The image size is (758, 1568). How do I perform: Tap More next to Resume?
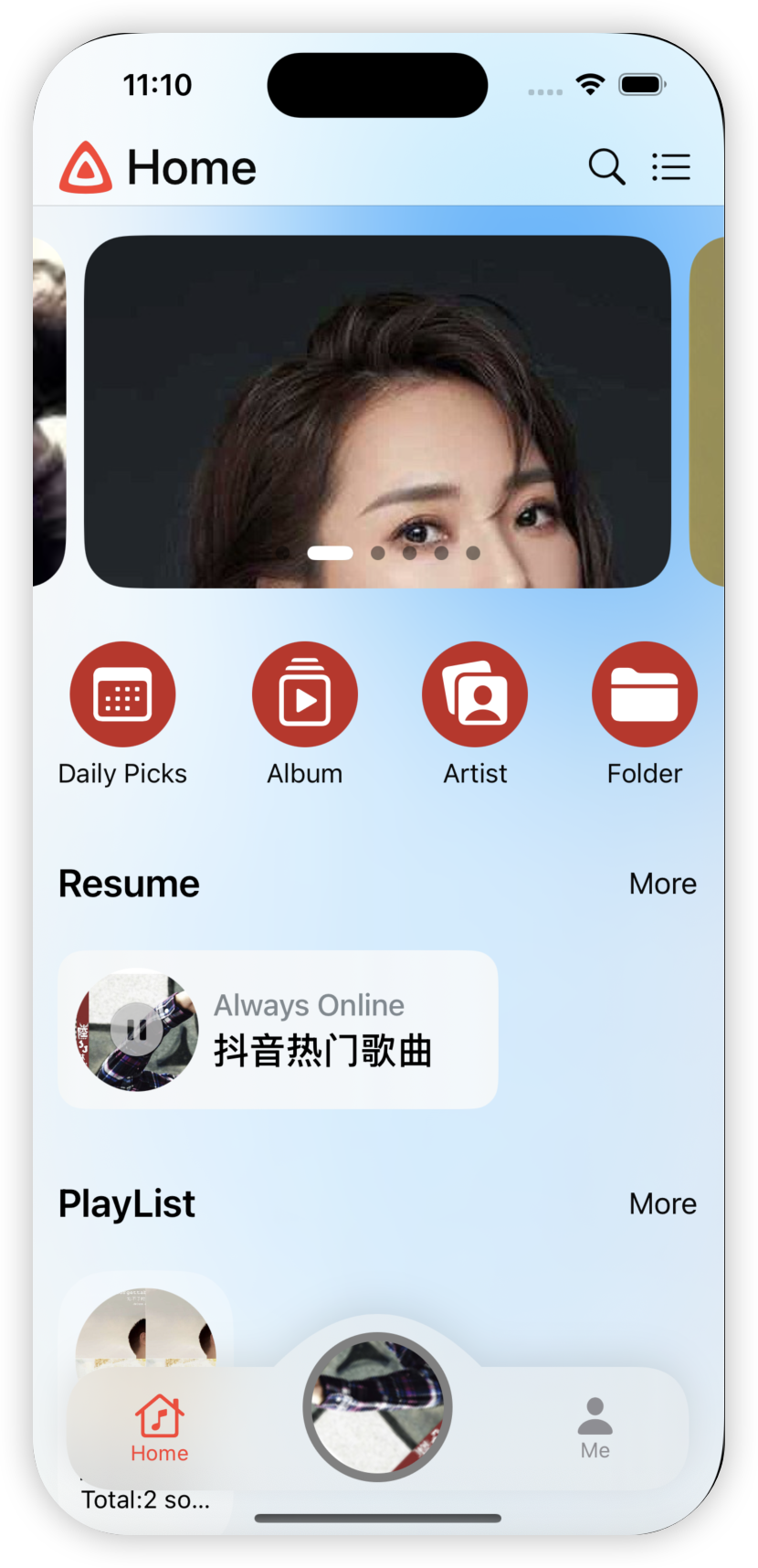pos(662,884)
